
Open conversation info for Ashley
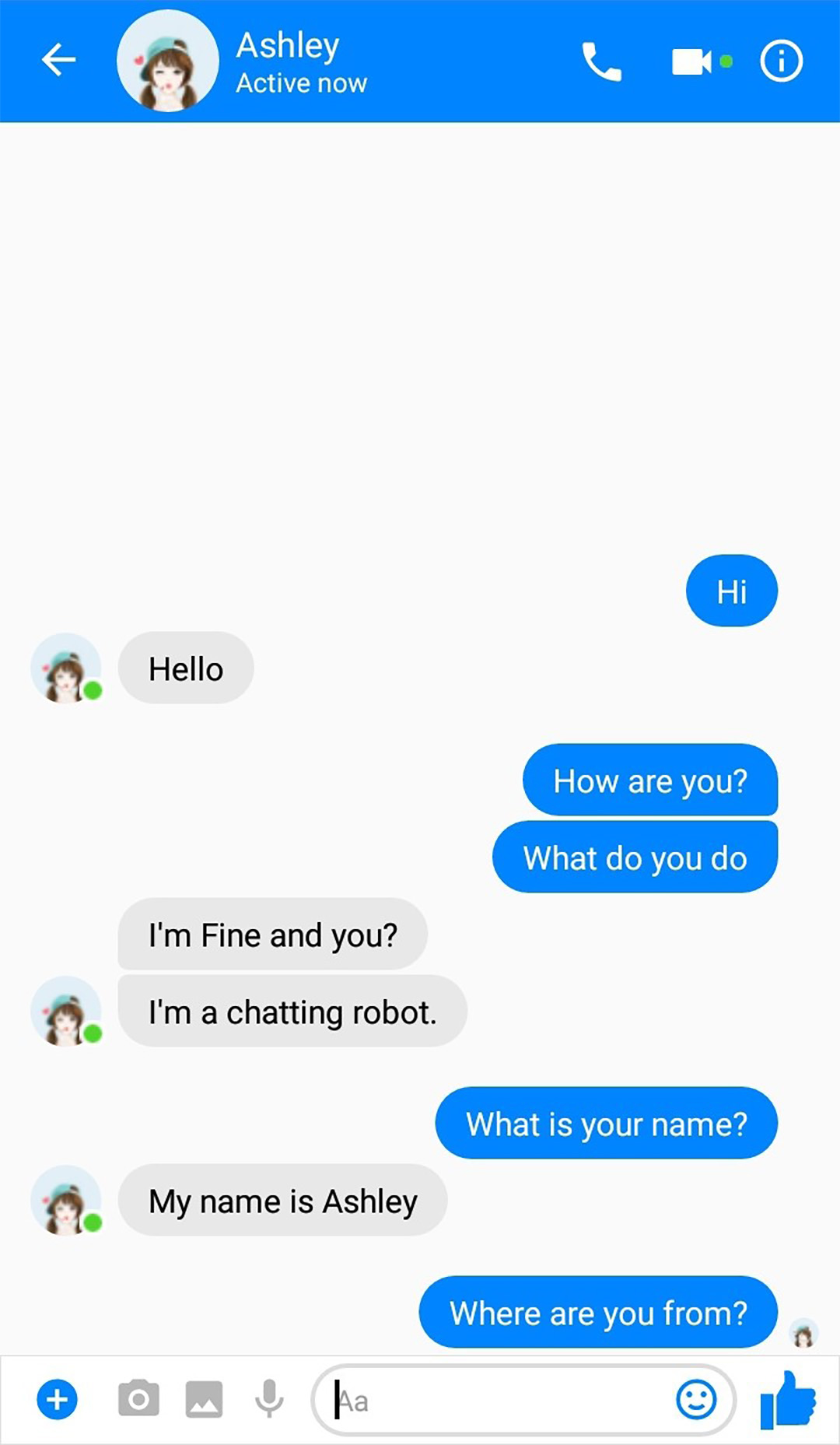point(781,61)
